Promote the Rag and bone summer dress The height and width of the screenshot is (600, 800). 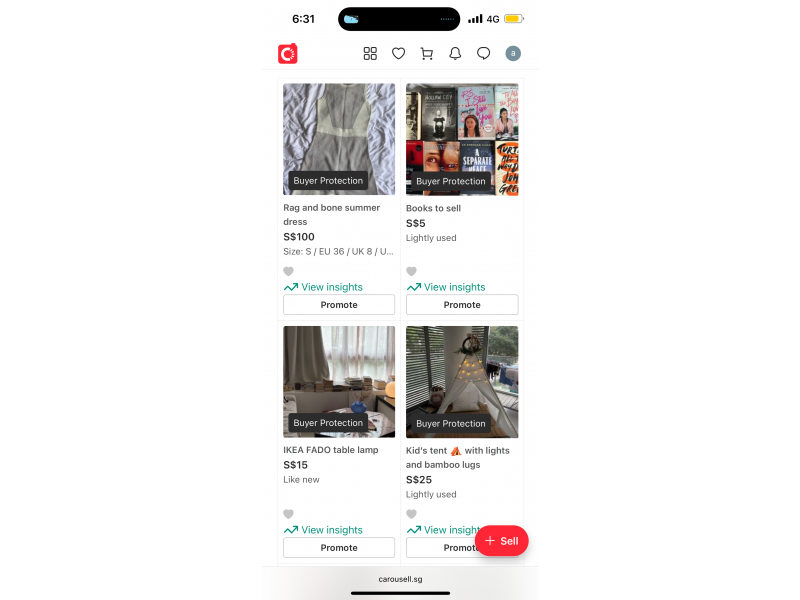339,305
